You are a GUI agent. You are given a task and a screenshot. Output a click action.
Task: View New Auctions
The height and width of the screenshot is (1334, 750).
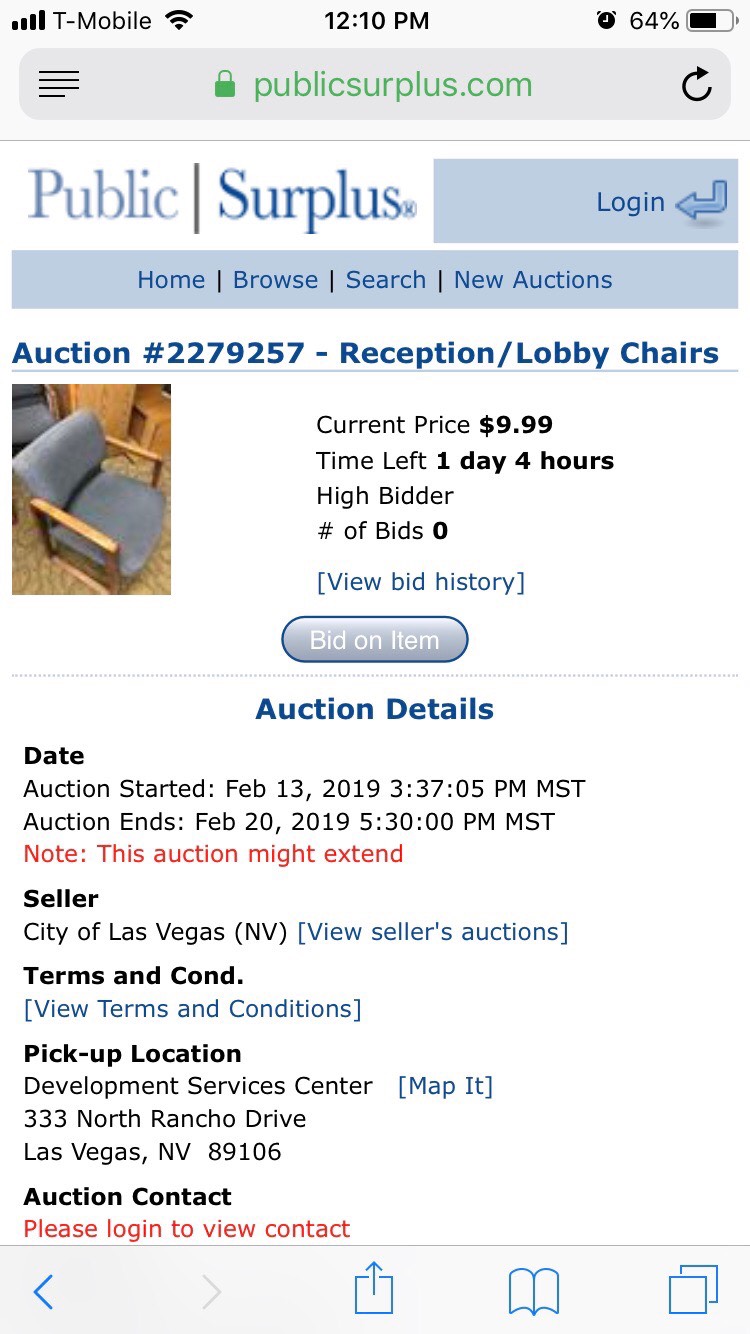coord(533,280)
